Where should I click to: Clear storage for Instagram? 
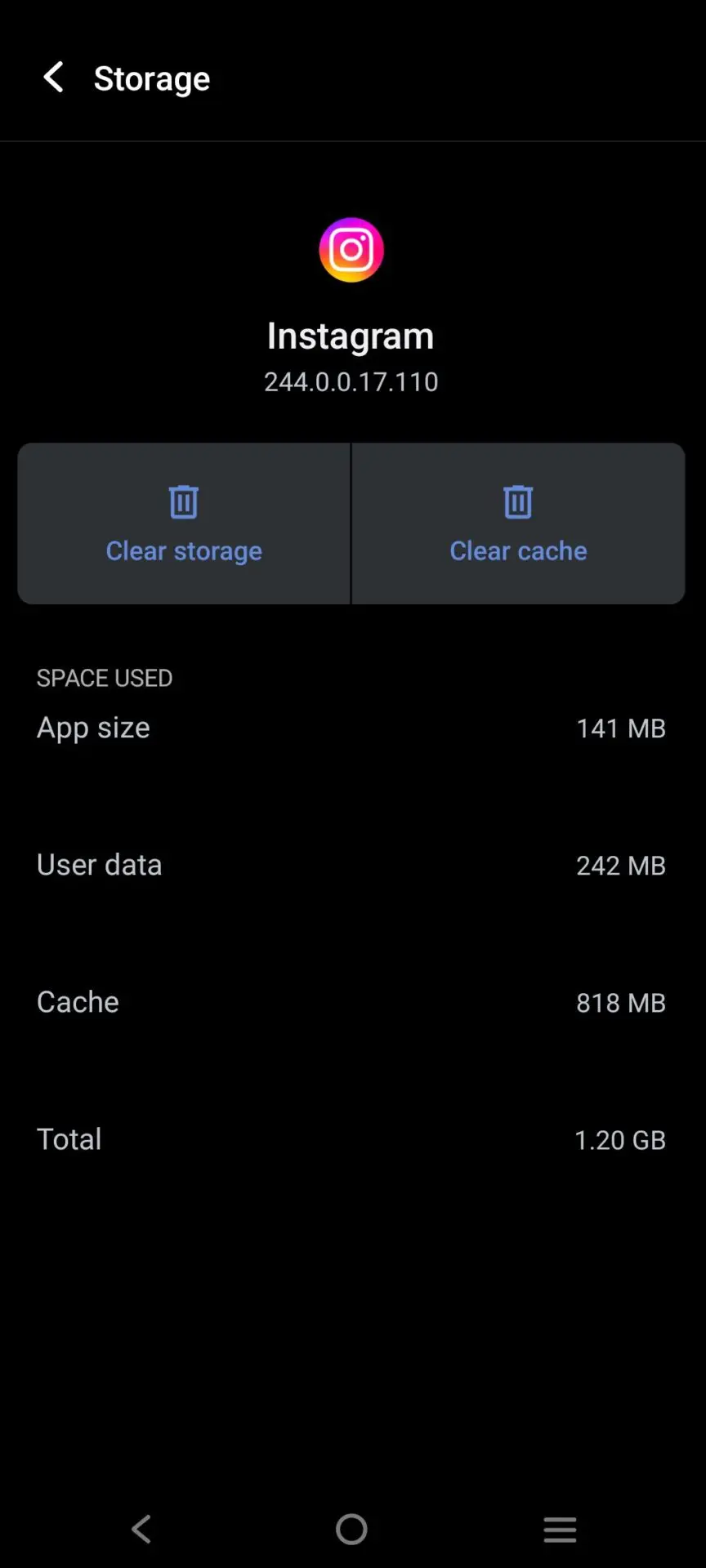pos(184,524)
